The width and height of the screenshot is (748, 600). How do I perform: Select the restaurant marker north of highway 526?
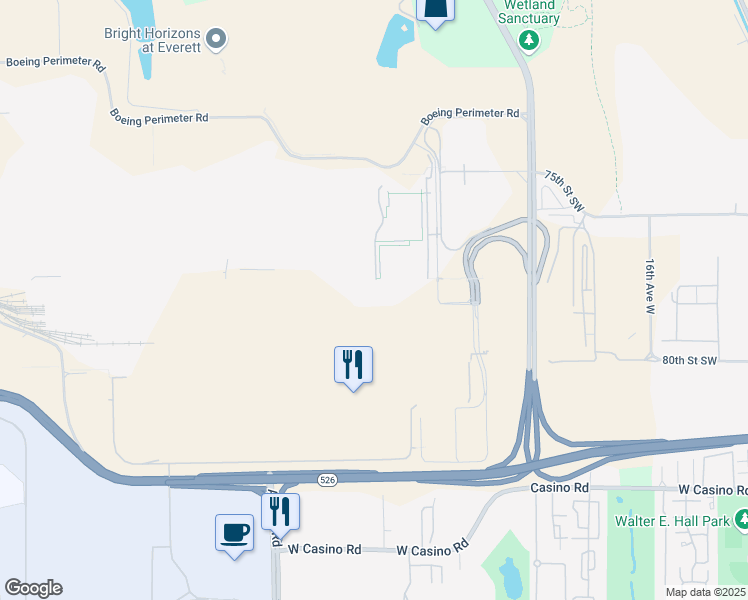click(x=353, y=365)
